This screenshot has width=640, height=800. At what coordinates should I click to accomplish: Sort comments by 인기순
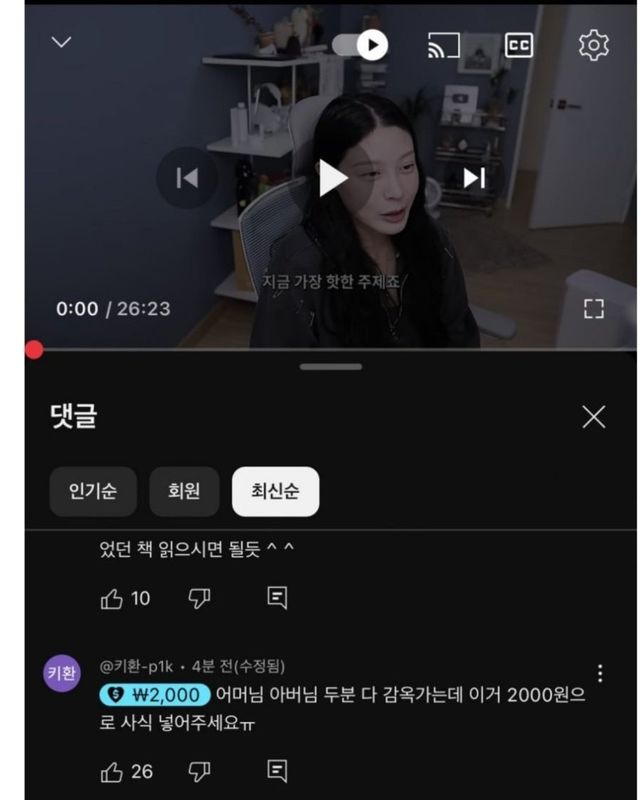pyautogui.click(x=93, y=491)
